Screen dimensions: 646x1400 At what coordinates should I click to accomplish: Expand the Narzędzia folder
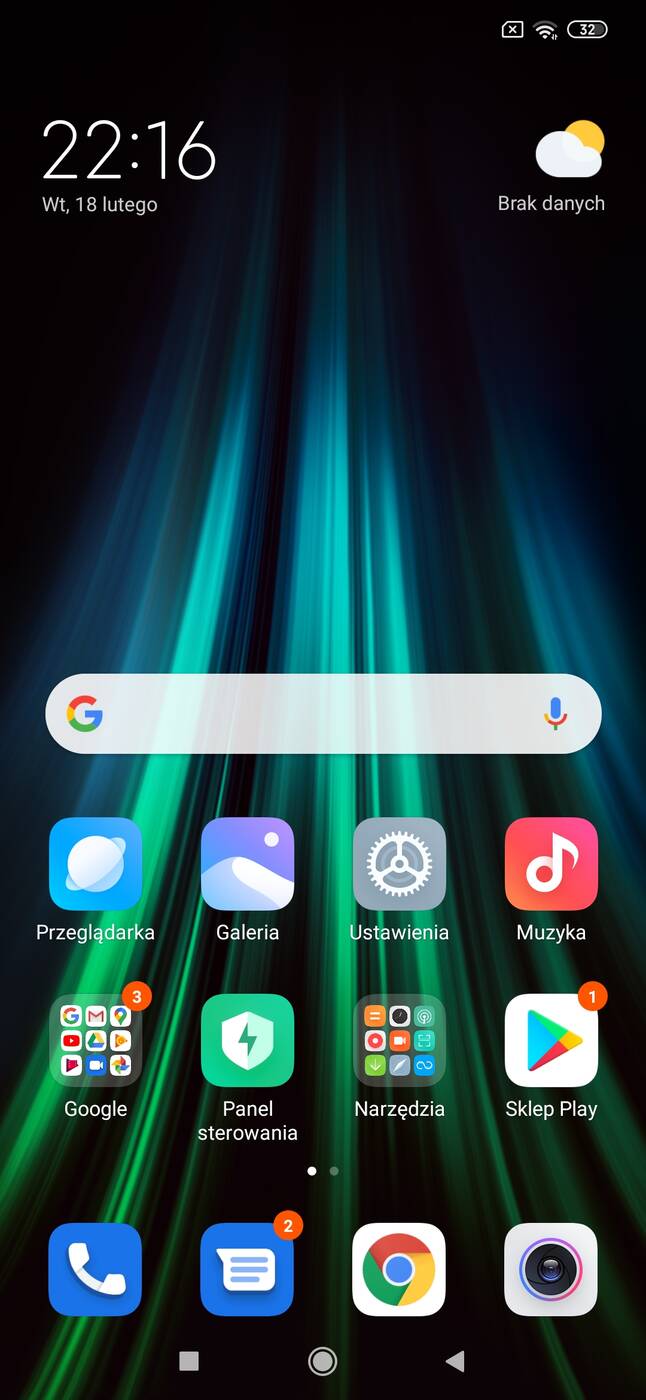pos(399,1040)
